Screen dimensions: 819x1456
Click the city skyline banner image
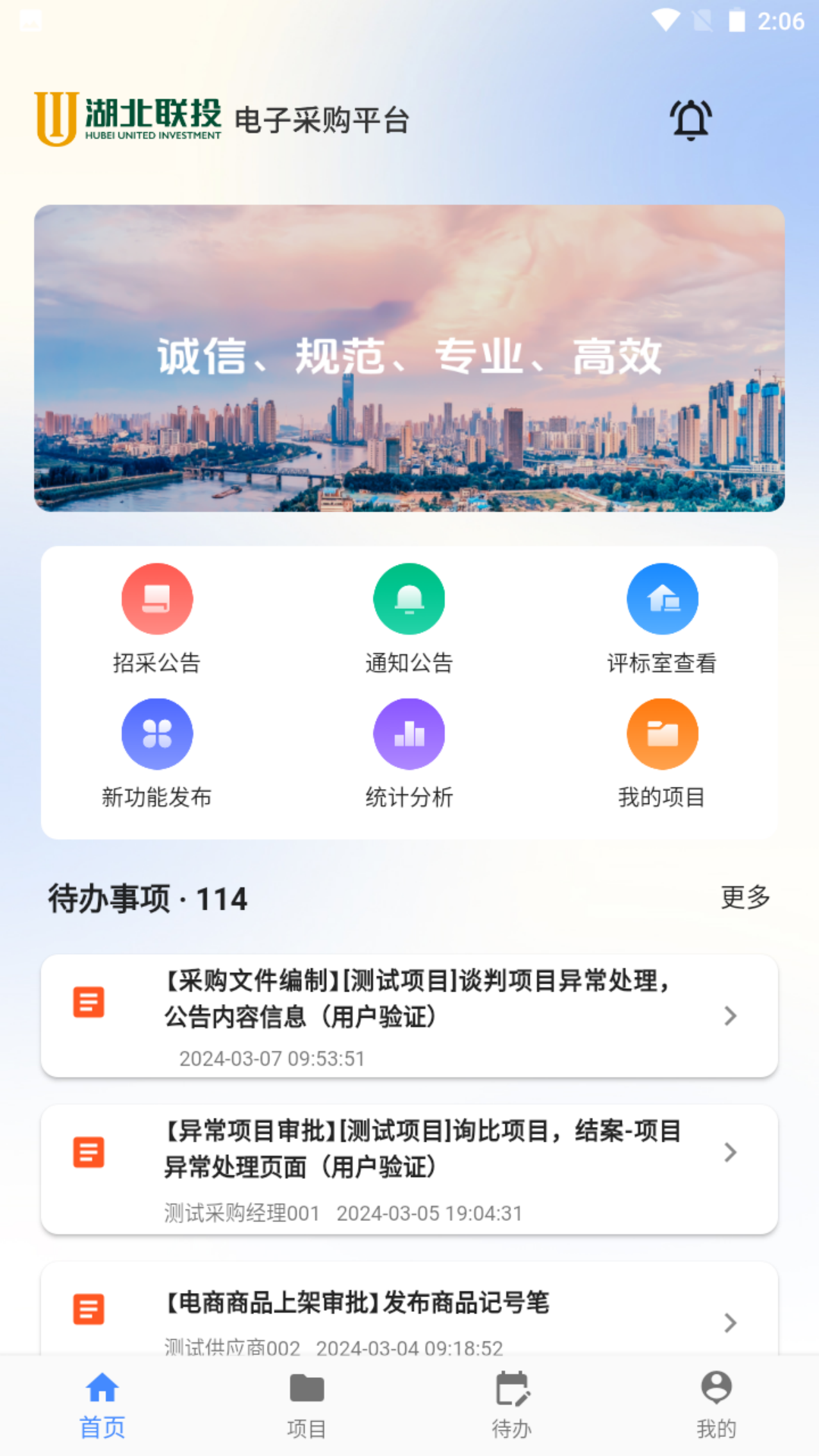point(409,359)
